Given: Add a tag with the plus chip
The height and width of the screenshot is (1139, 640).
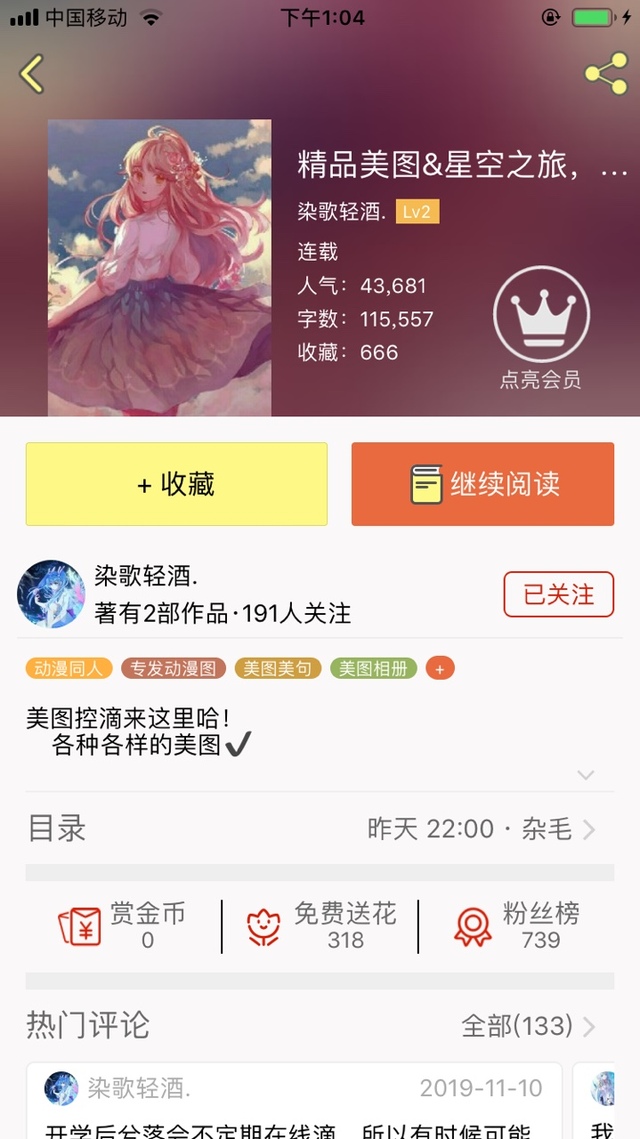Looking at the screenshot, I should pos(440,668).
